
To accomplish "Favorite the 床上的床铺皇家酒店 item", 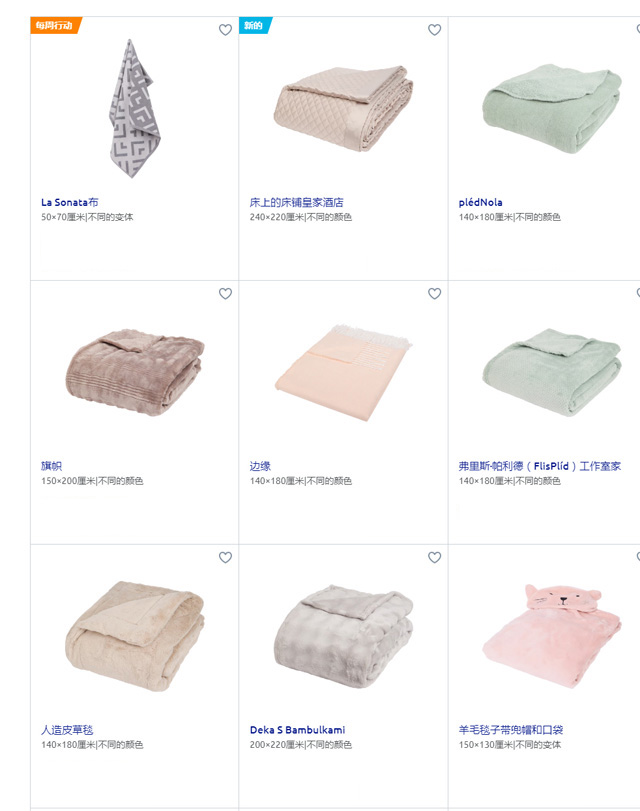I will click(434, 30).
